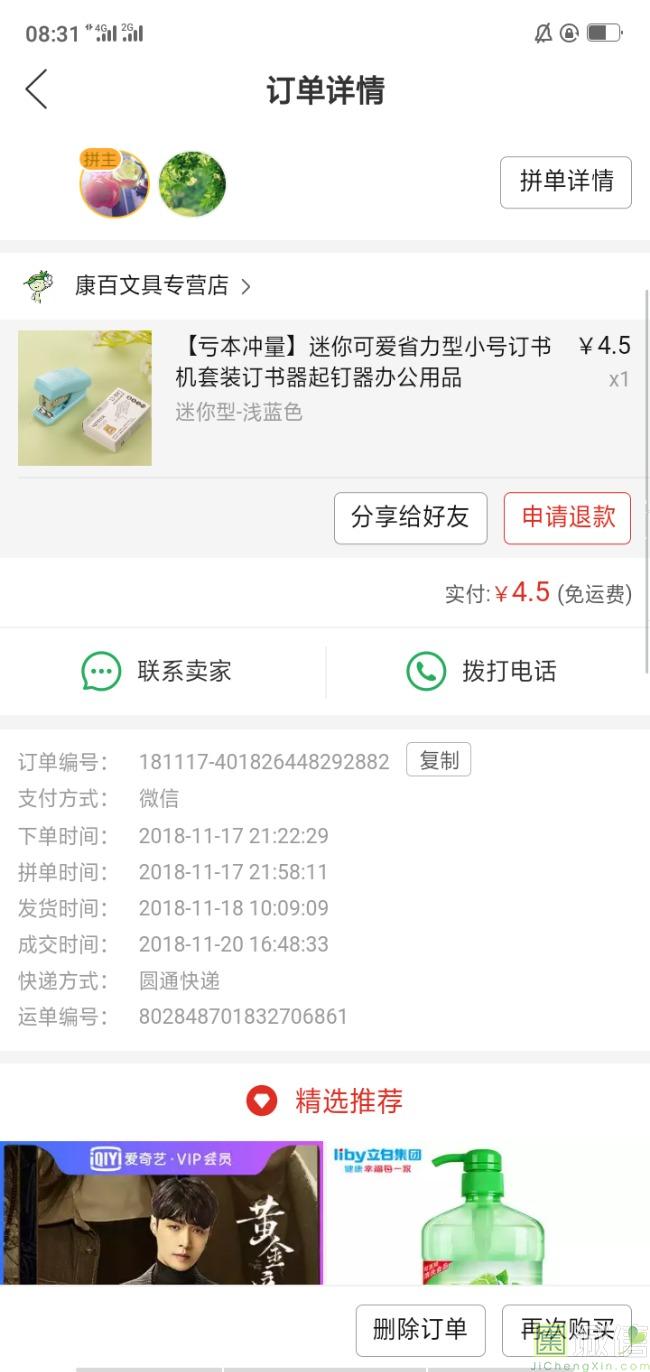This screenshot has height=1372, width=650.
Task: Contact the seller via 联系卖家
Action: tap(156, 671)
